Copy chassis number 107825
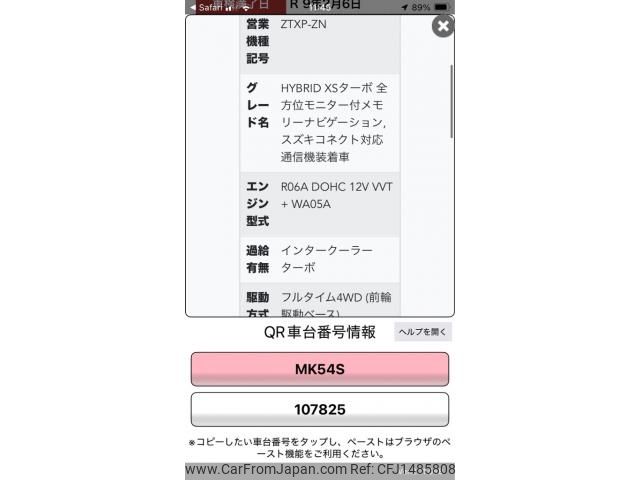Image resolution: width=640 pixels, height=480 pixels. coord(319,409)
